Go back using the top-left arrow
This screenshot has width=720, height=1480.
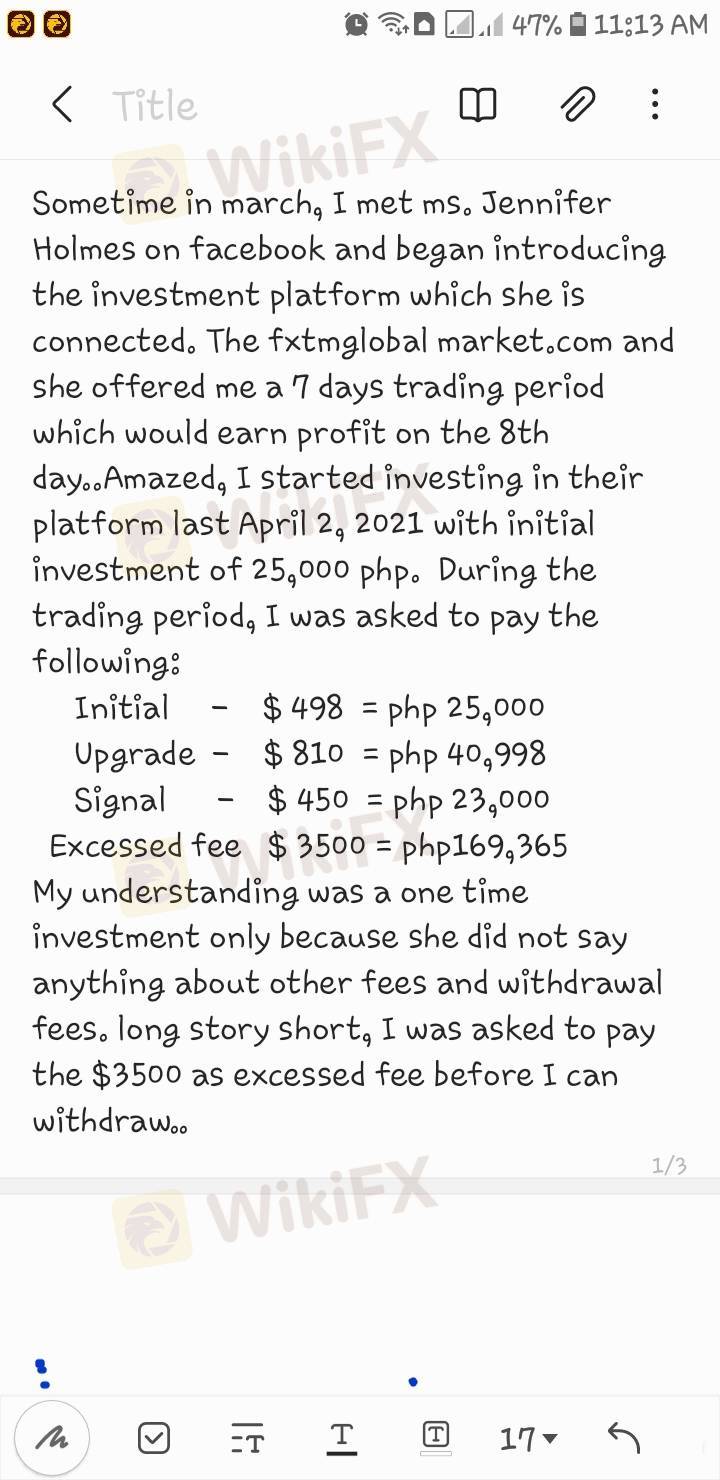pyautogui.click(x=62, y=104)
